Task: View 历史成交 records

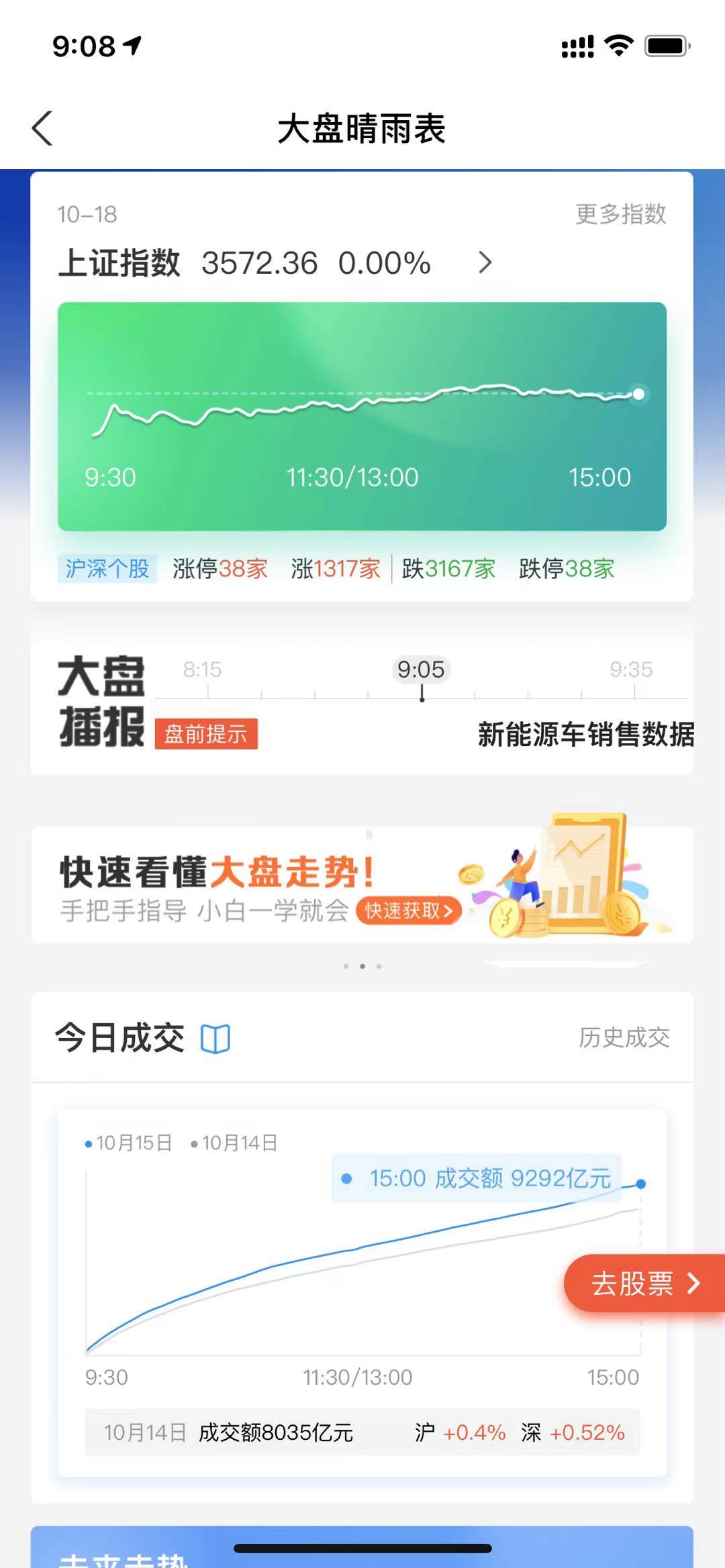Action: [x=624, y=1037]
